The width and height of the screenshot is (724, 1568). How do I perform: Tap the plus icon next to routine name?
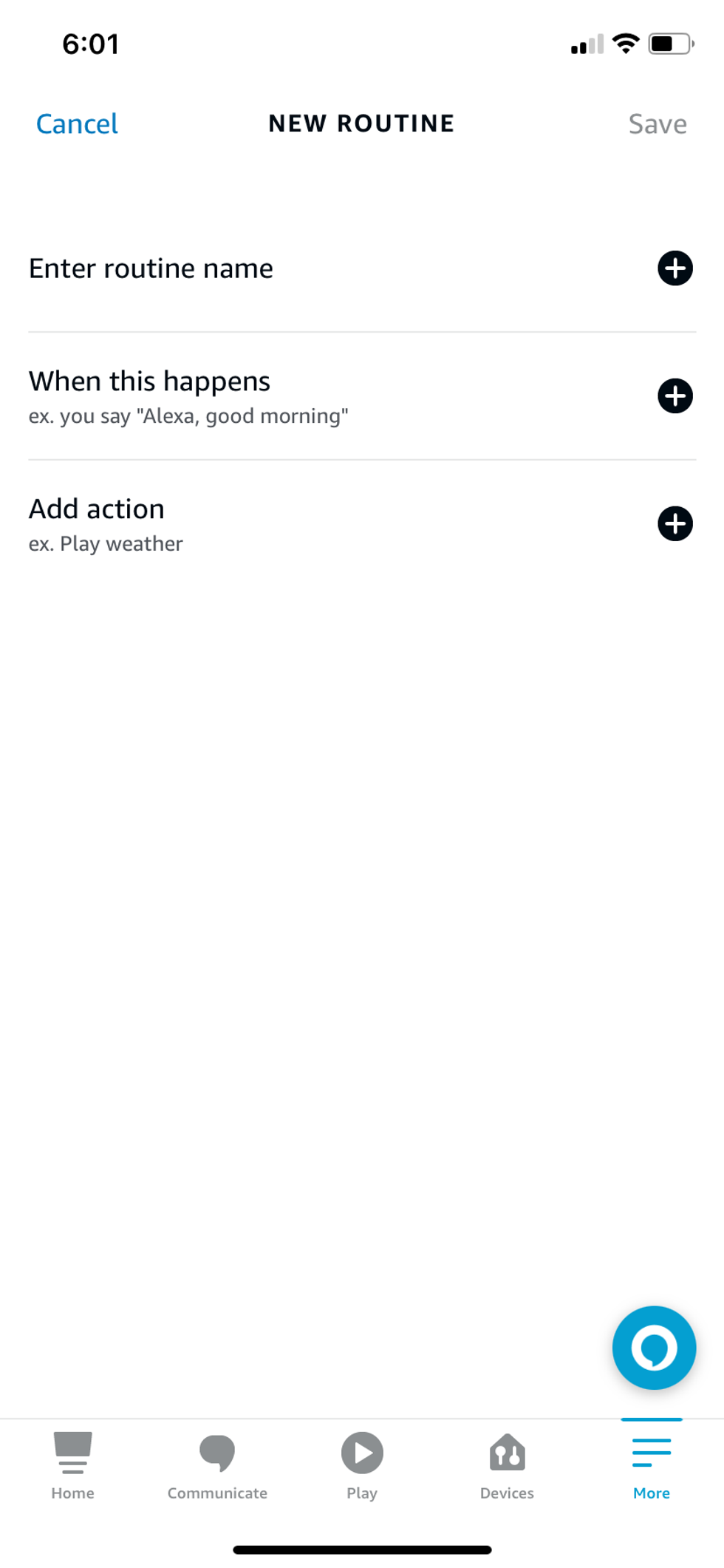pyautogui.click(x=675, y=269)
